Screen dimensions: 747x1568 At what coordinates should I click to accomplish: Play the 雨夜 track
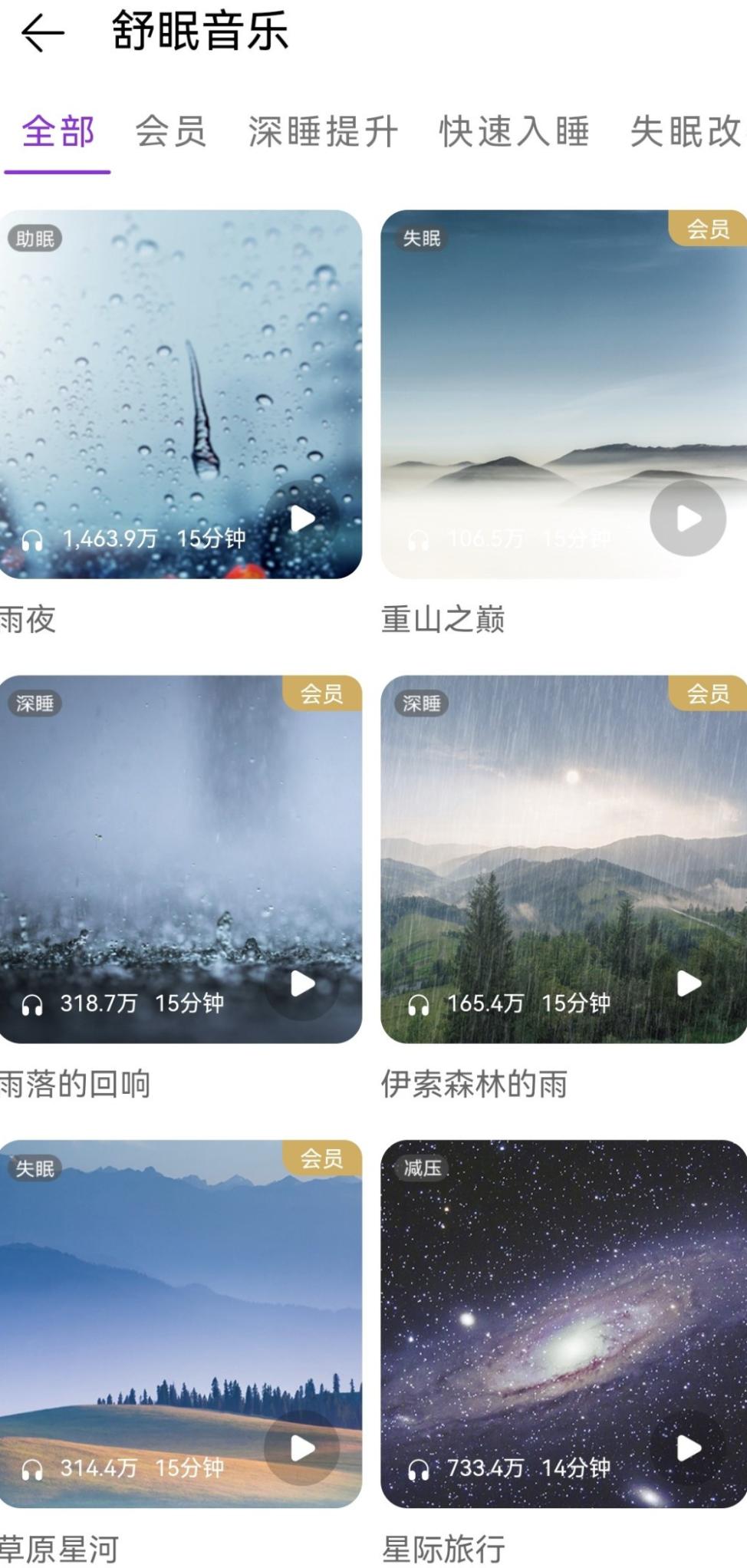click(x=302, y=519)
